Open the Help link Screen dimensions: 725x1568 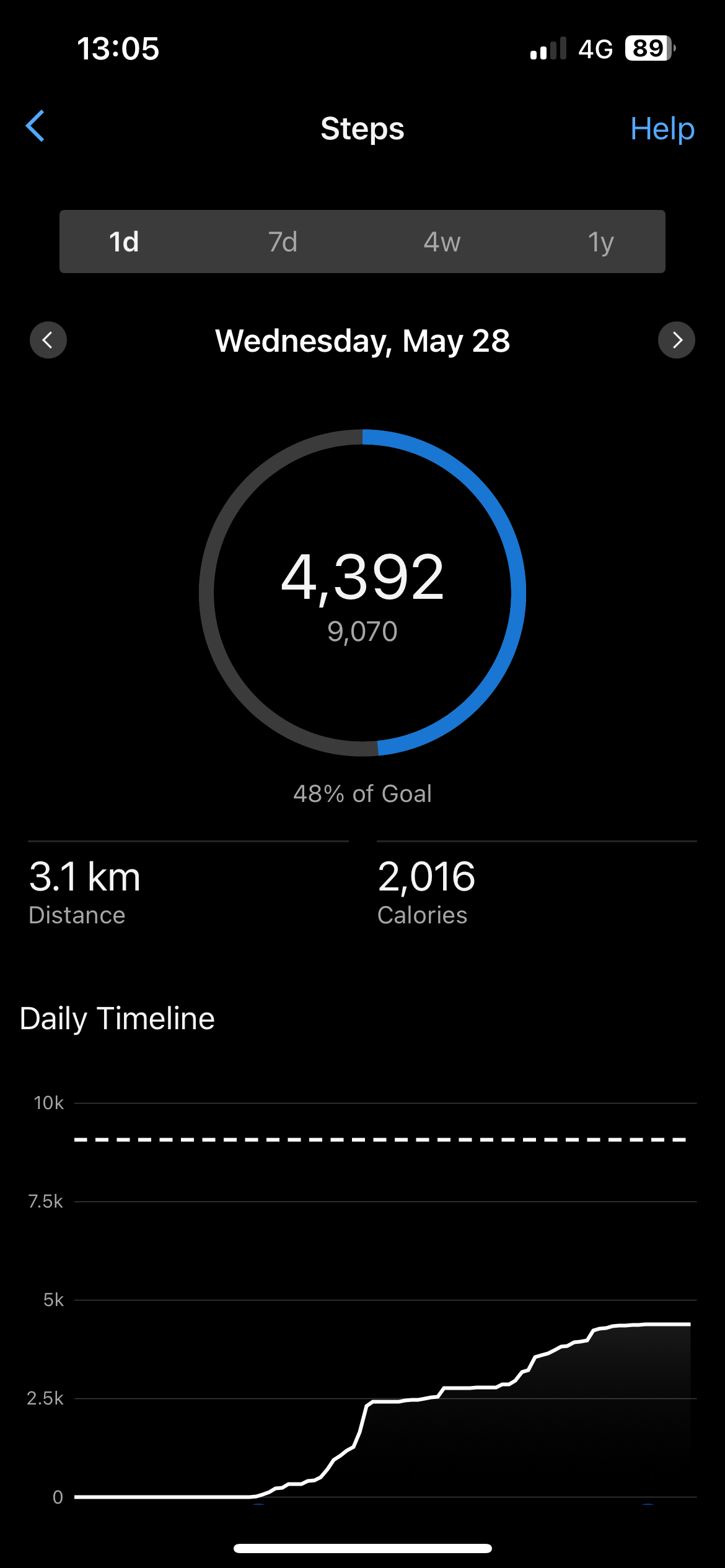(662, 129)
